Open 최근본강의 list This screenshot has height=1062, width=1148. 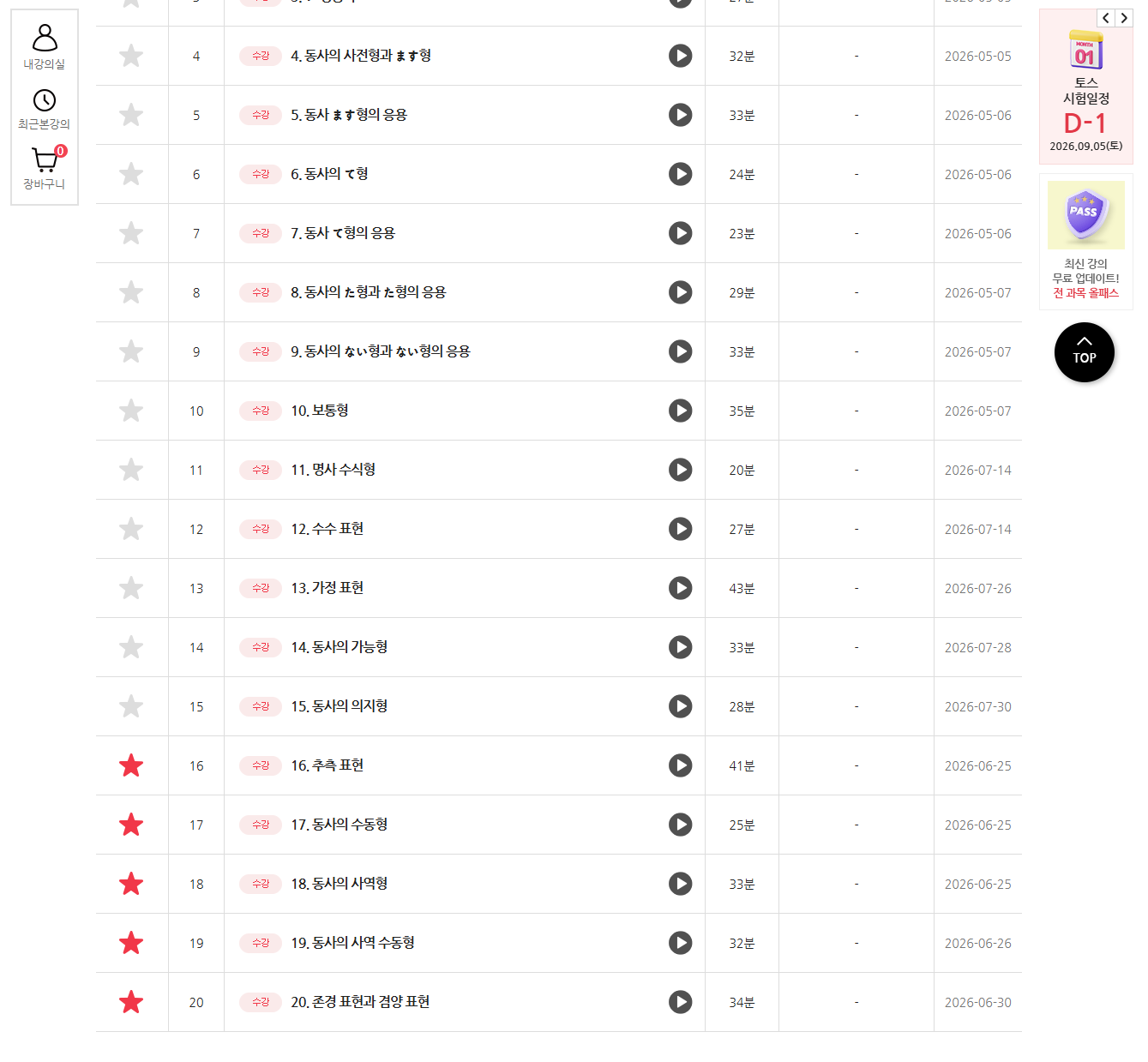[x=45, y=110]
